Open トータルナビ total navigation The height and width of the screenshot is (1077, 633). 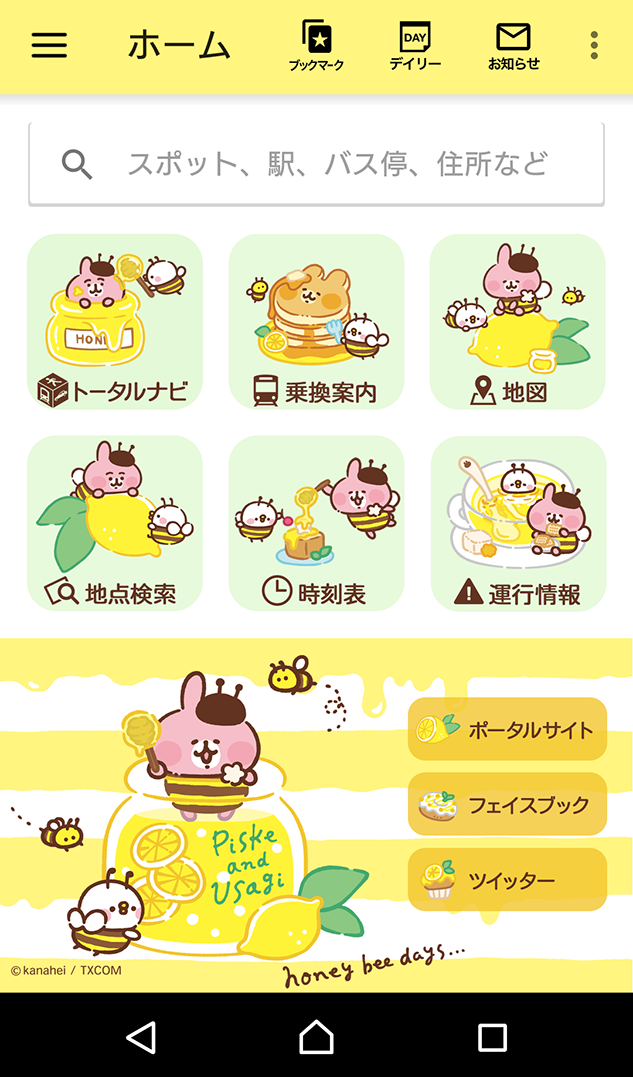point(115,322)
